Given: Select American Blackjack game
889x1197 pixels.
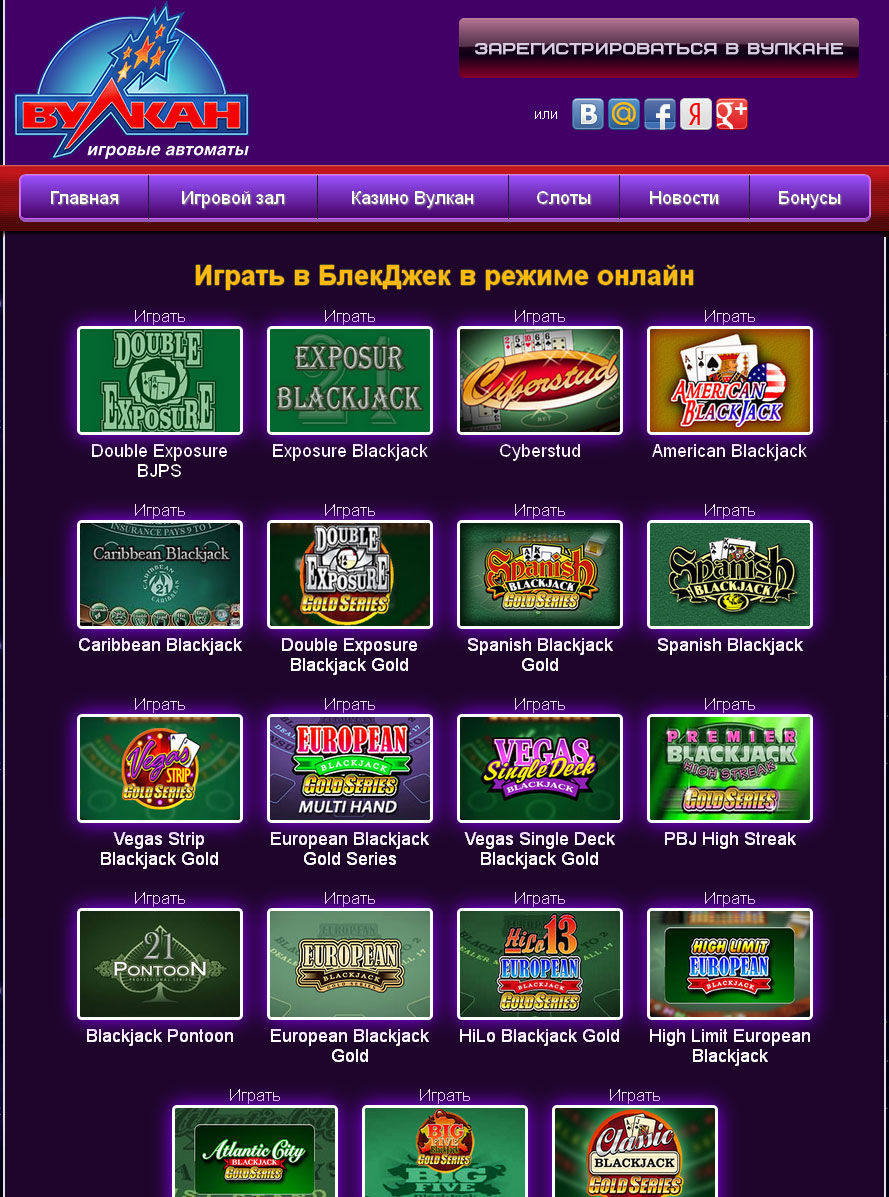Looking at the screenshot, I should [730, 381].
